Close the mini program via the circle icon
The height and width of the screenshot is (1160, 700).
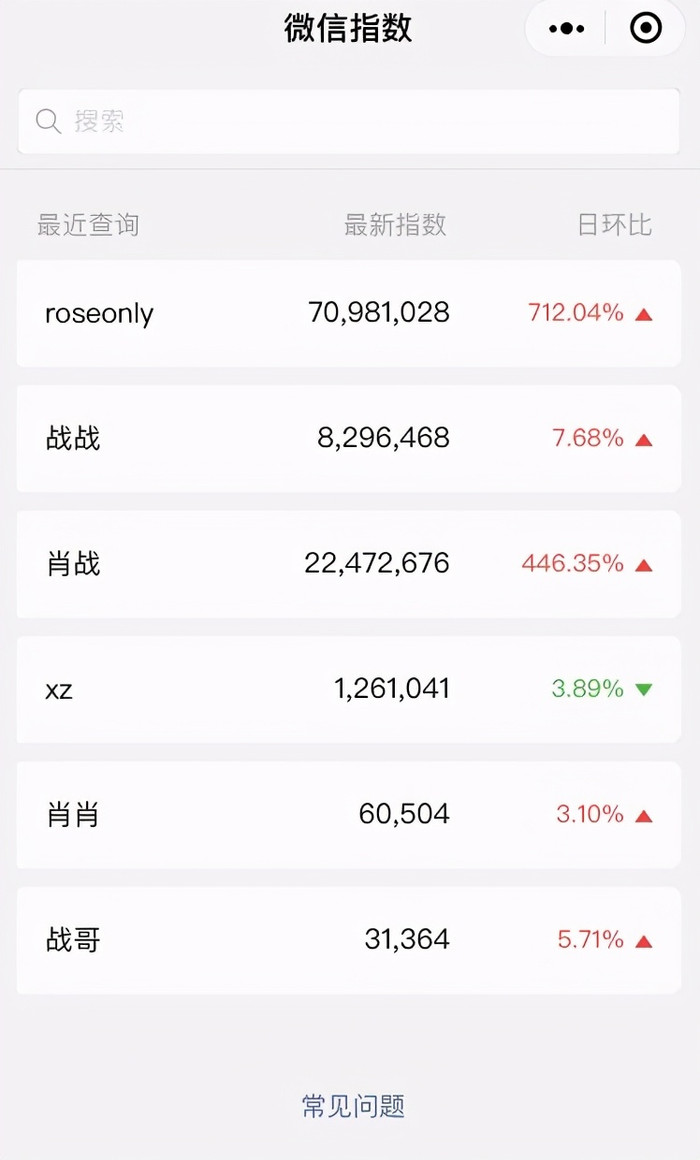click(646, 29)
